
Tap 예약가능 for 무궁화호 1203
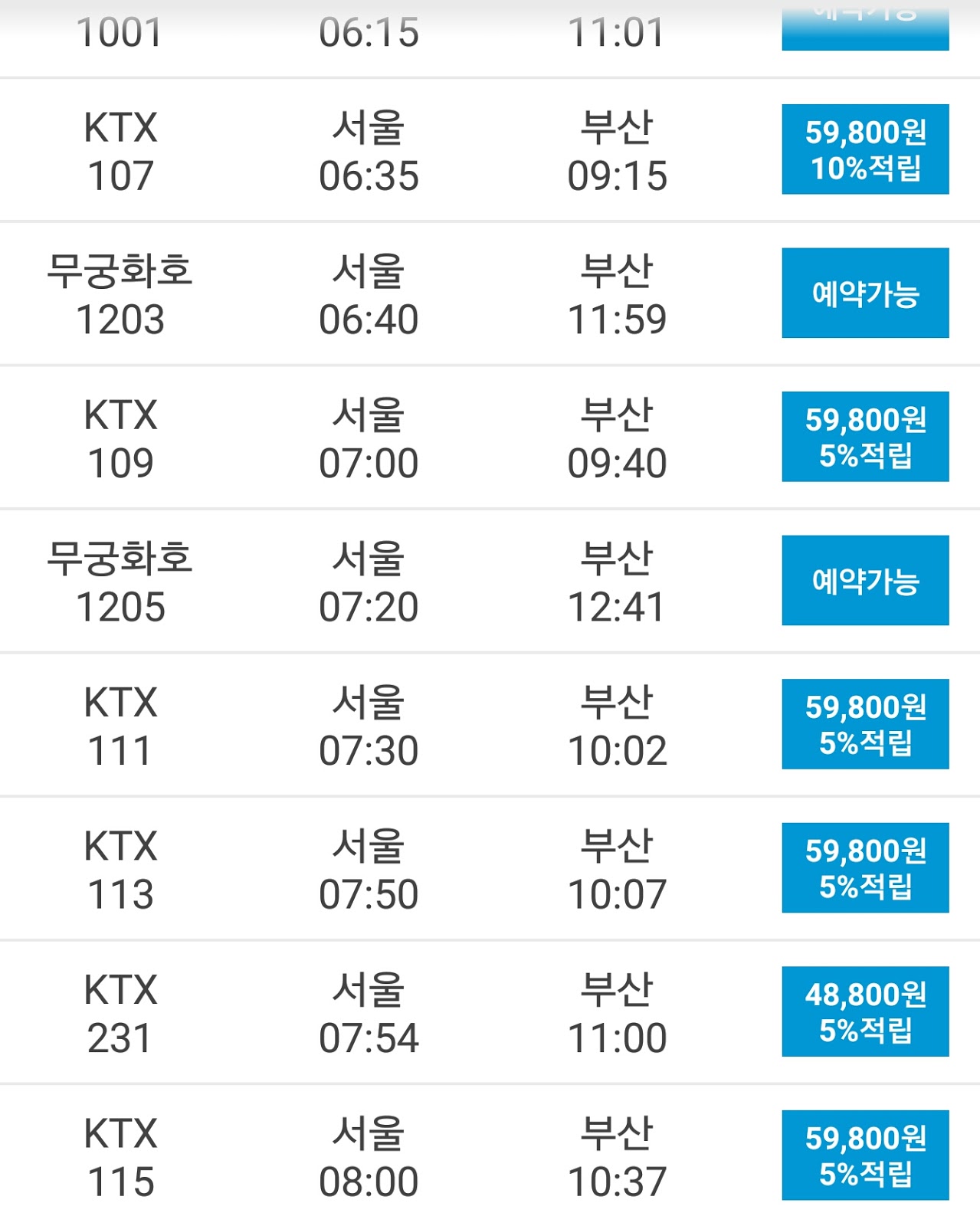pyautogui.click(x=865, y=293)
